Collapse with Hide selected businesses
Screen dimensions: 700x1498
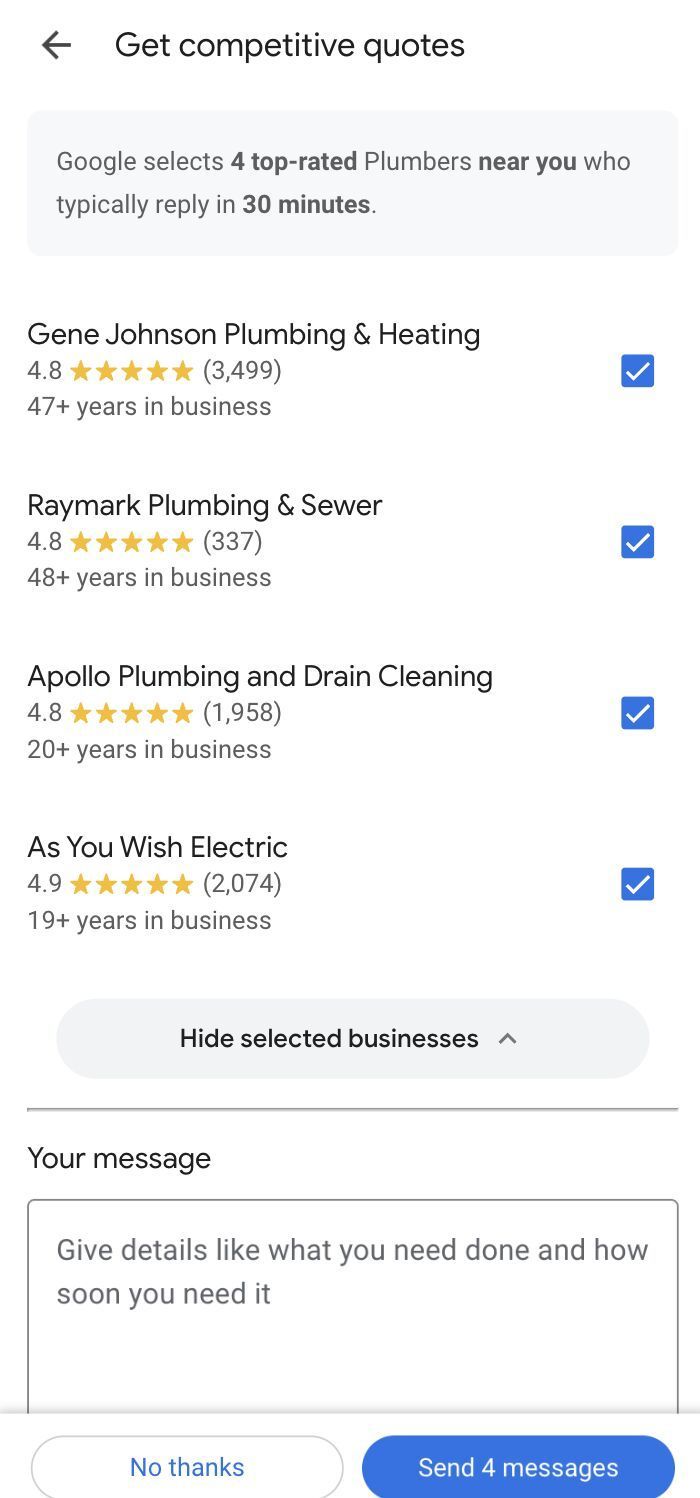click(x=352, y=1038)
